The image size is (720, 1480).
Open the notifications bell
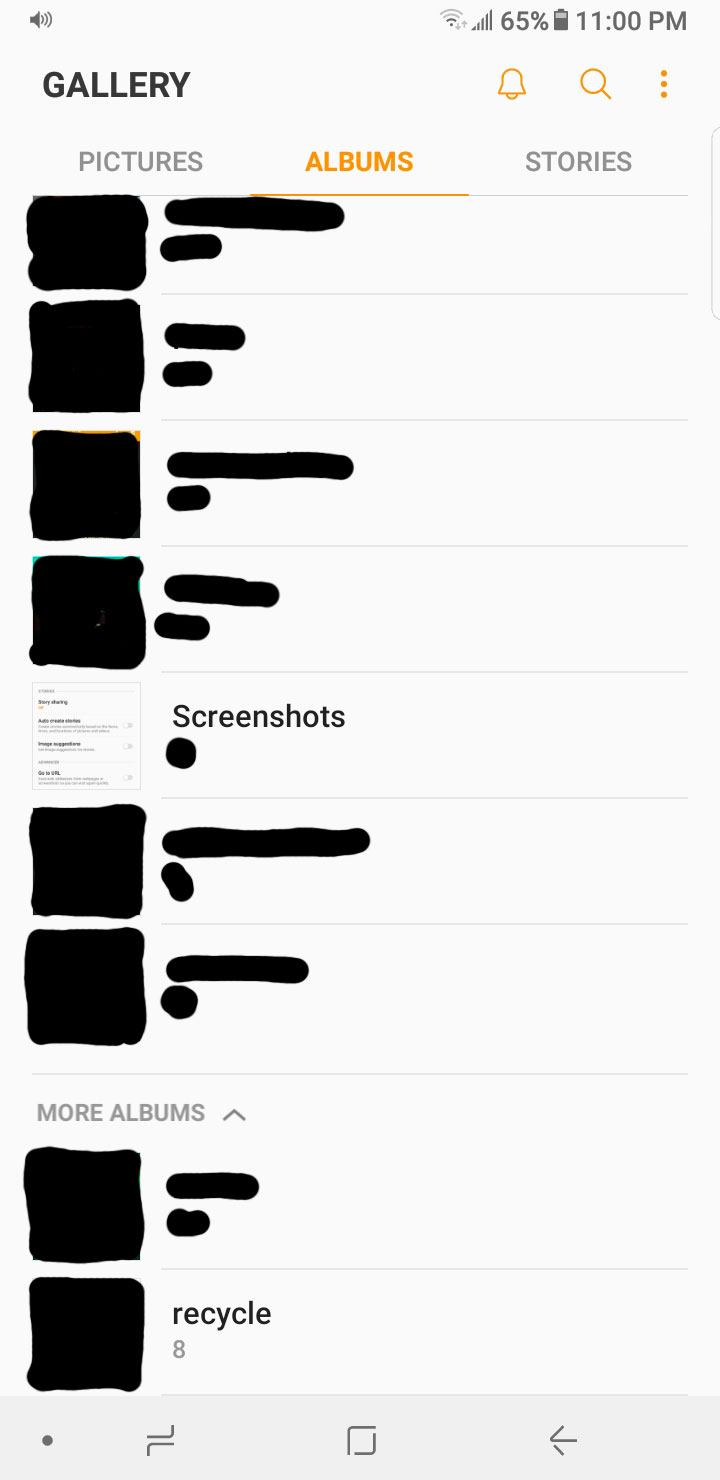click(511, 84)
